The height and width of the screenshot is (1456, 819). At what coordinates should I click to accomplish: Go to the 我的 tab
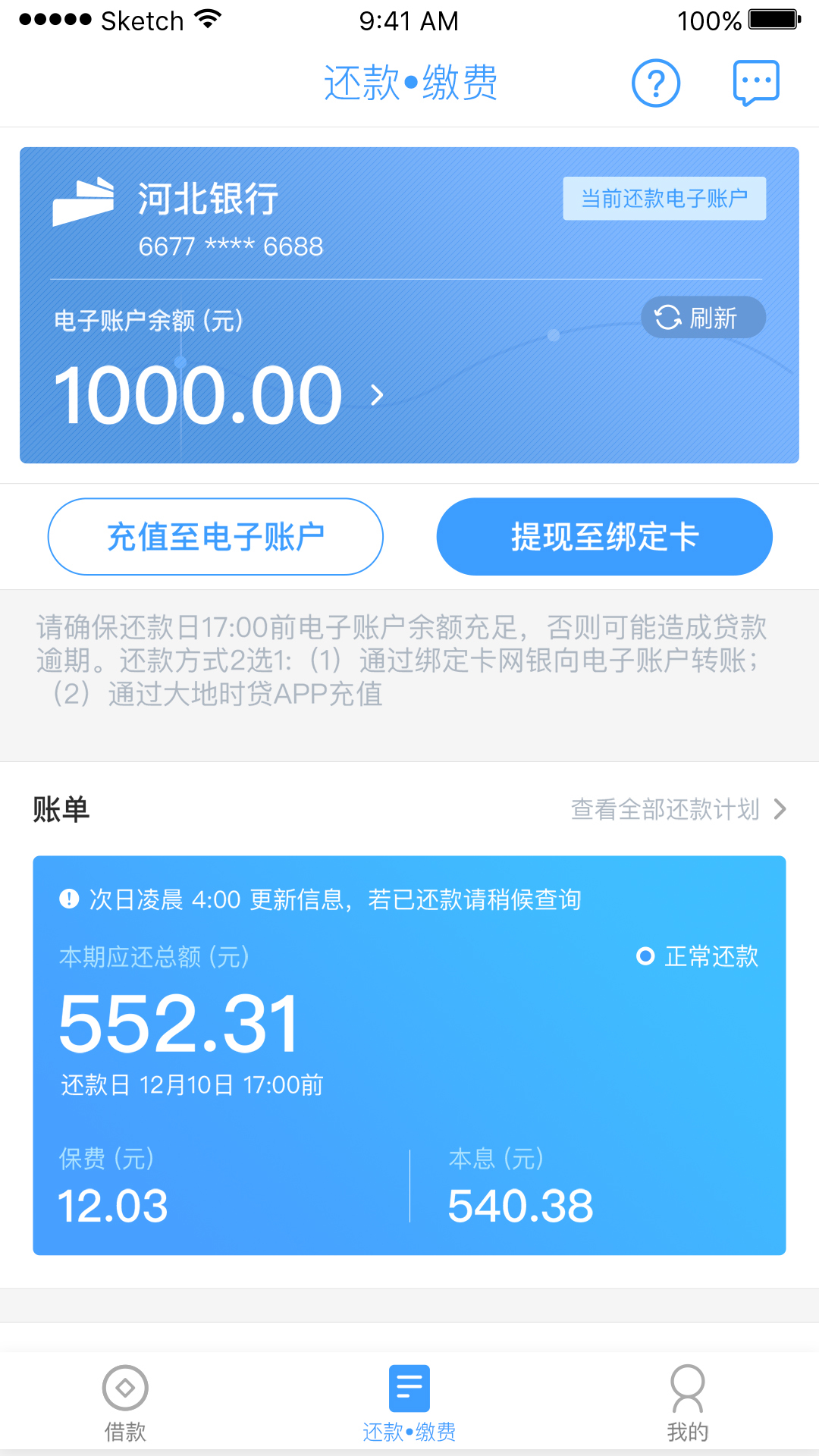[688, 1401]
